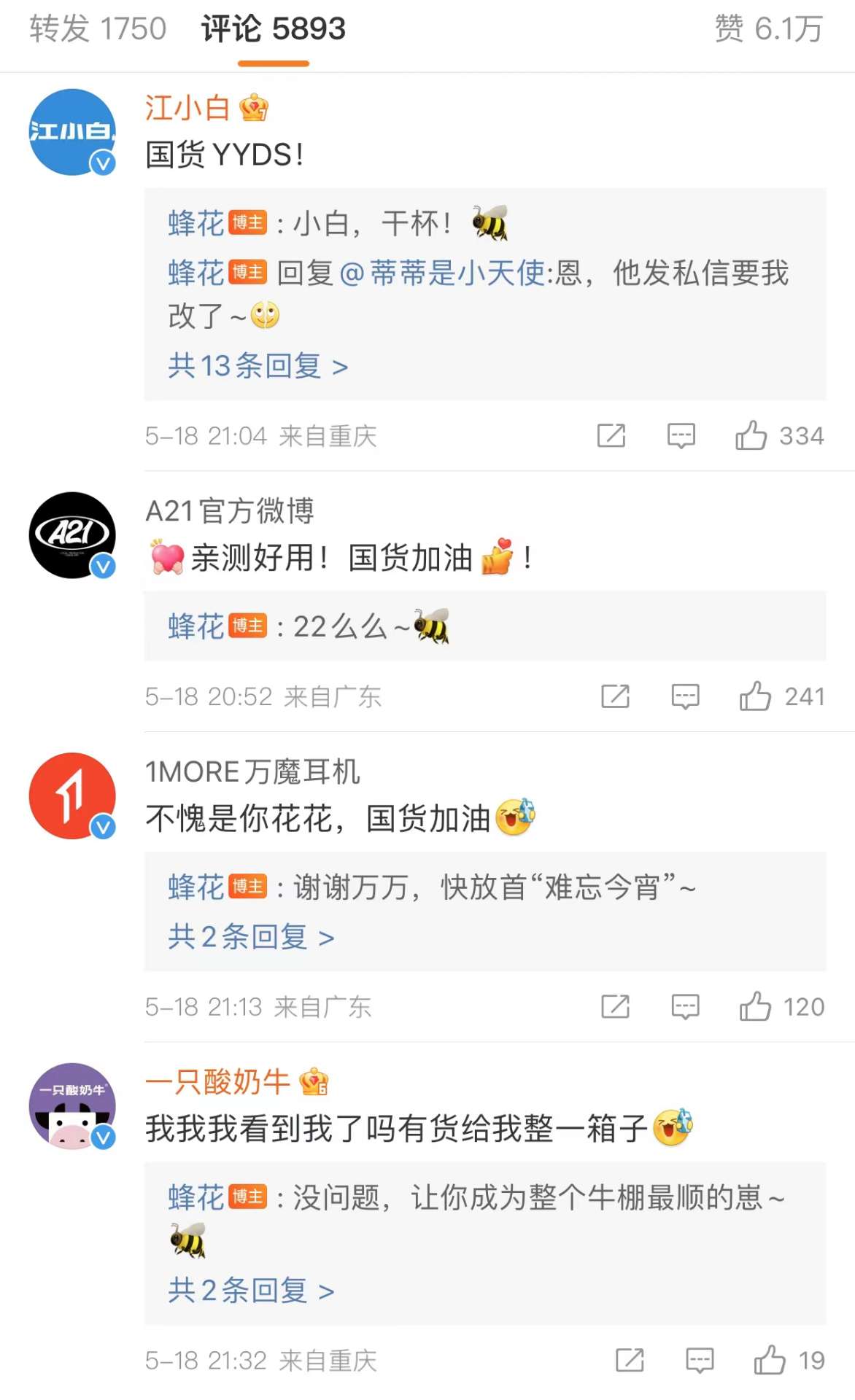This screenshot has width=855, height=1400.
Task: Open 一只酸奶牛 username
Action: click(x=217, y=1081)
